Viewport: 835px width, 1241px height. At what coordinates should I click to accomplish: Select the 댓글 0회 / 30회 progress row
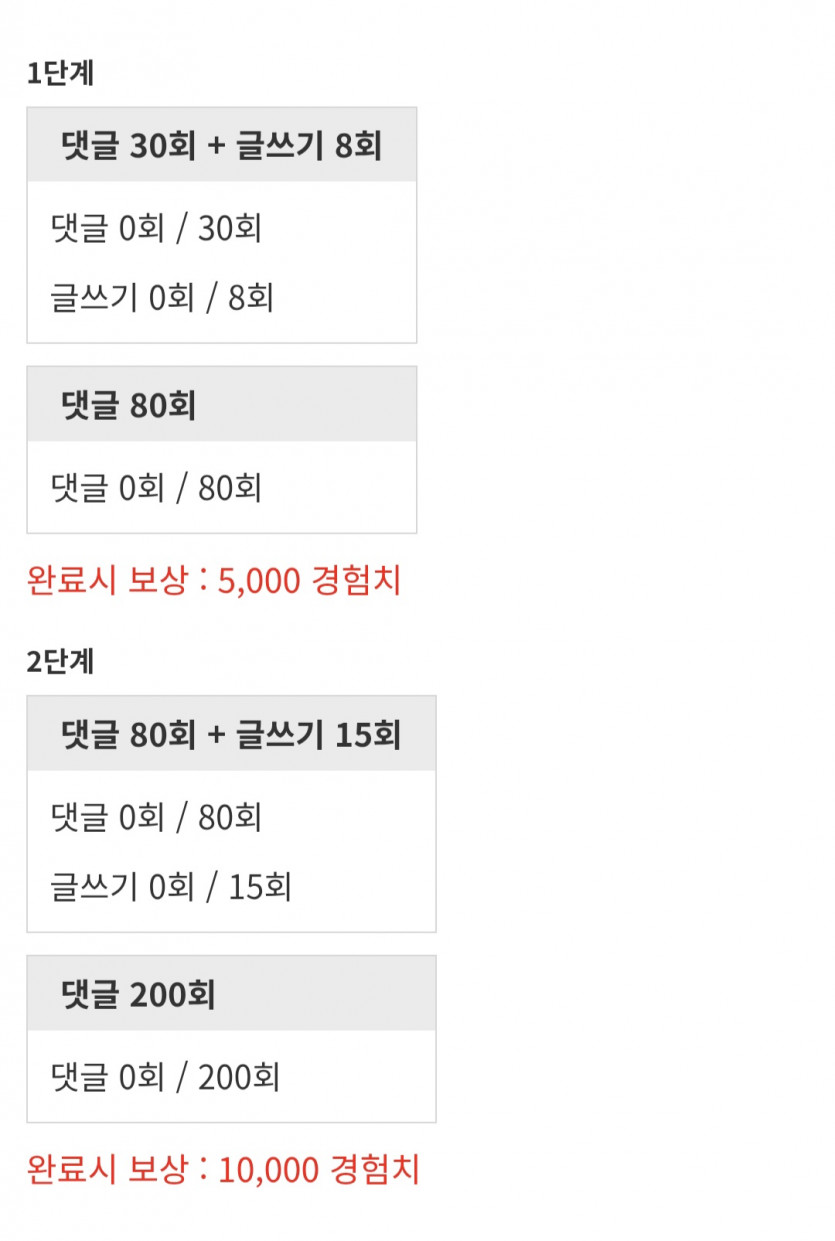157,228
